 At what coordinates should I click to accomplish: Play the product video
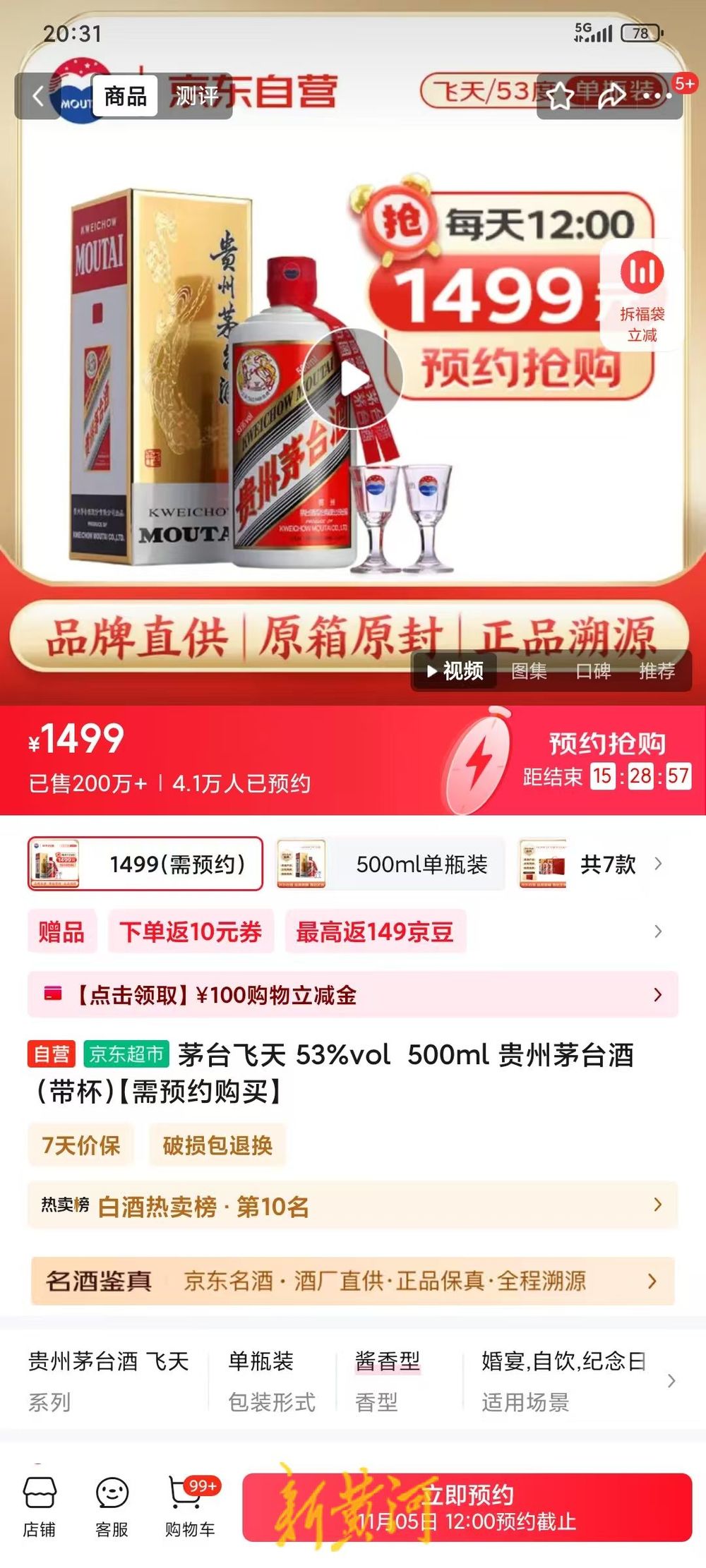click(x=353, y=380)
